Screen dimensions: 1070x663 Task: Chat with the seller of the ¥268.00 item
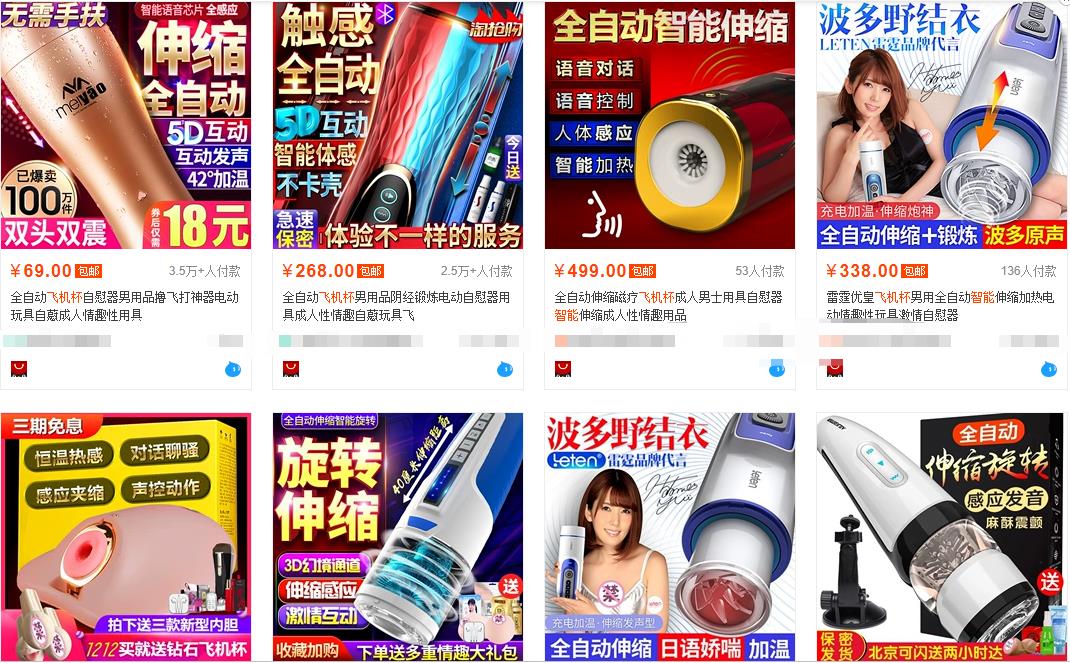505,369
